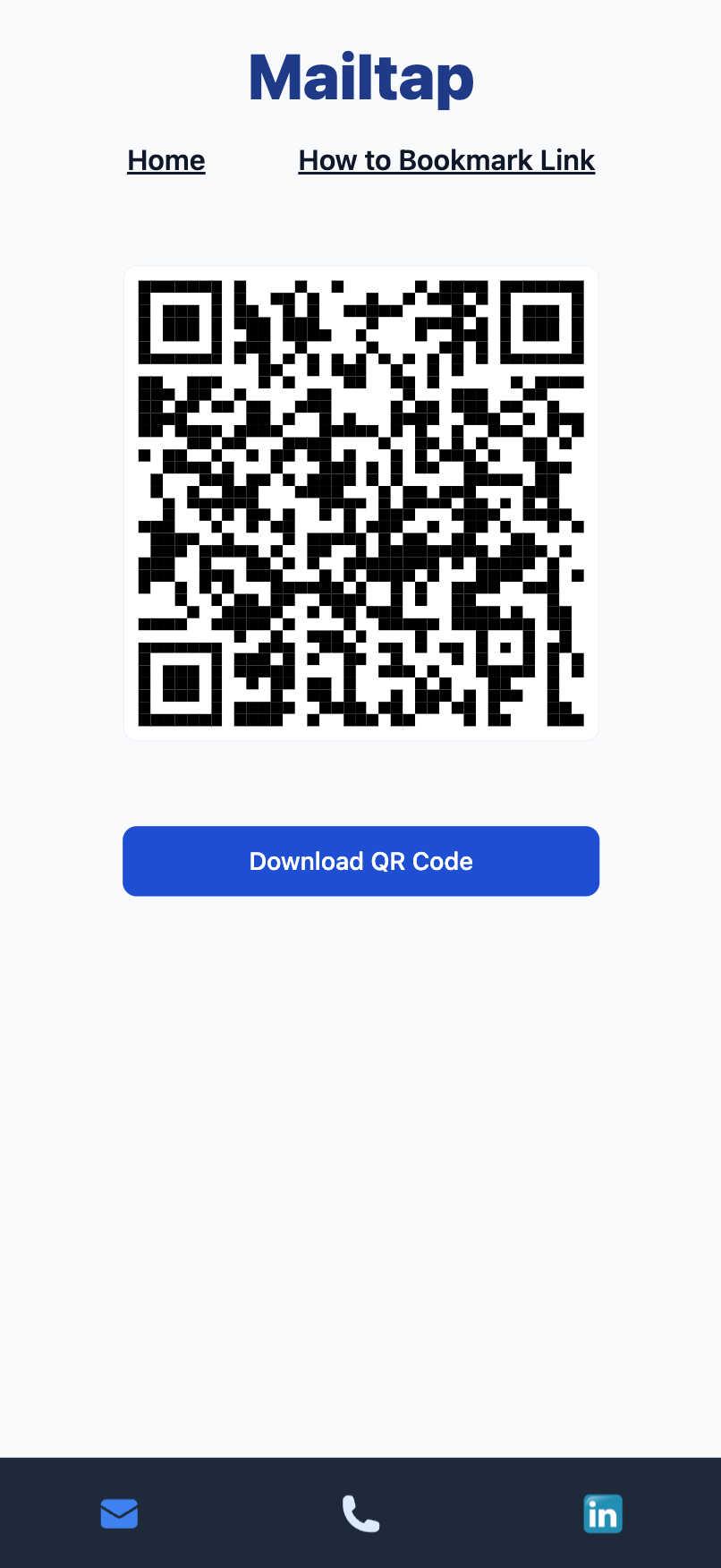The height and width of the screenshot is (1568, 721).
Task: Tap the phone call icon in footer
Action: point(360,1513)
